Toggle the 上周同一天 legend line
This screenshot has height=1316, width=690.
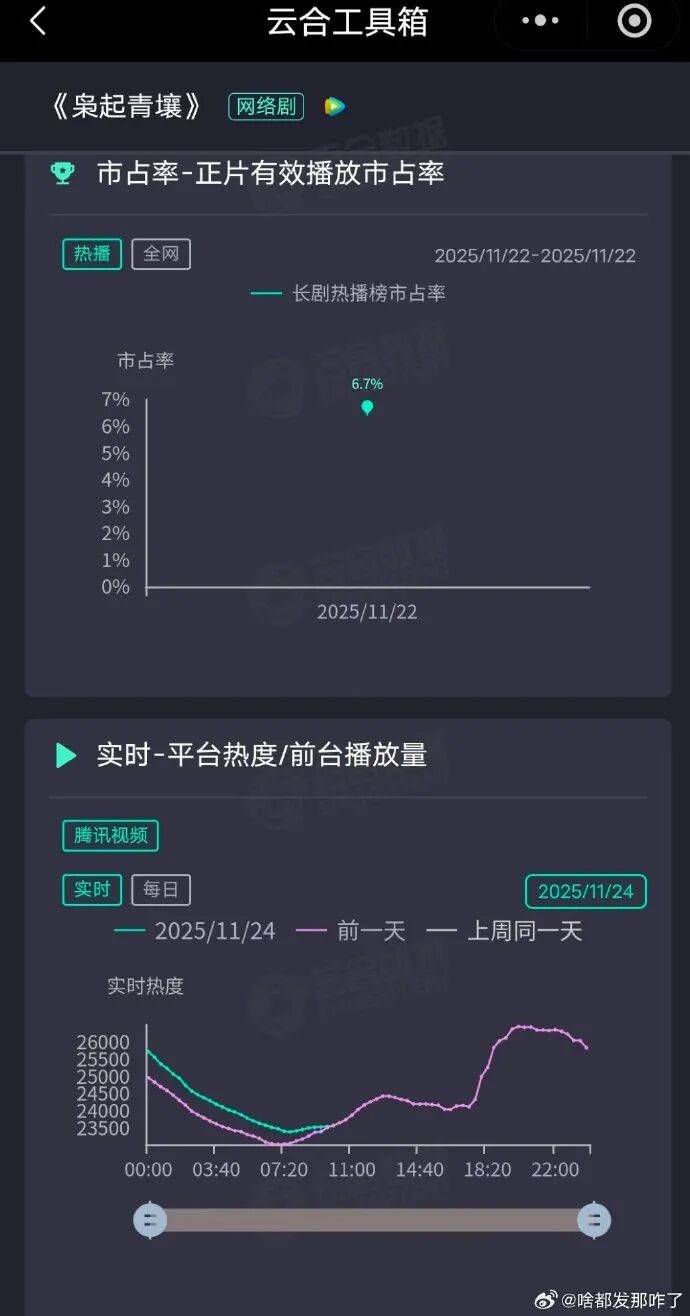coord(505,931)
